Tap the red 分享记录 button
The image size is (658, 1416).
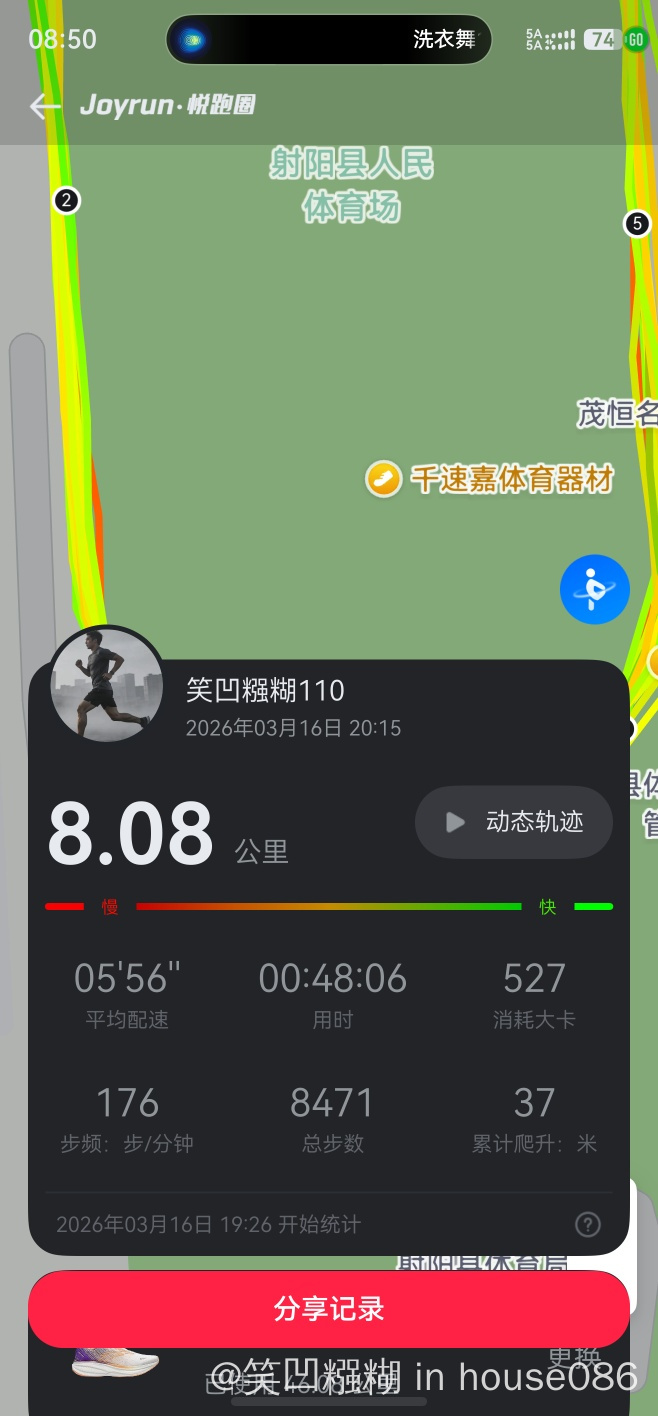point(329,1309)
